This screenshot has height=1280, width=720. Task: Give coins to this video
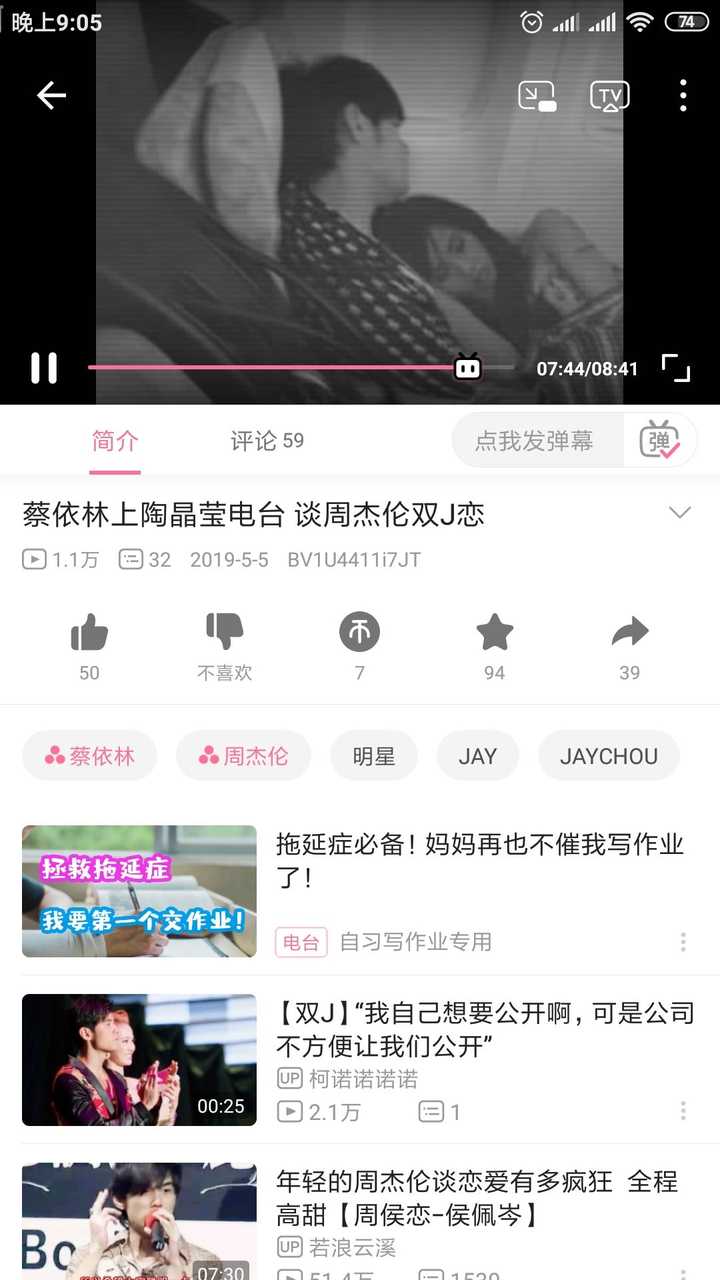pos(359,633)
